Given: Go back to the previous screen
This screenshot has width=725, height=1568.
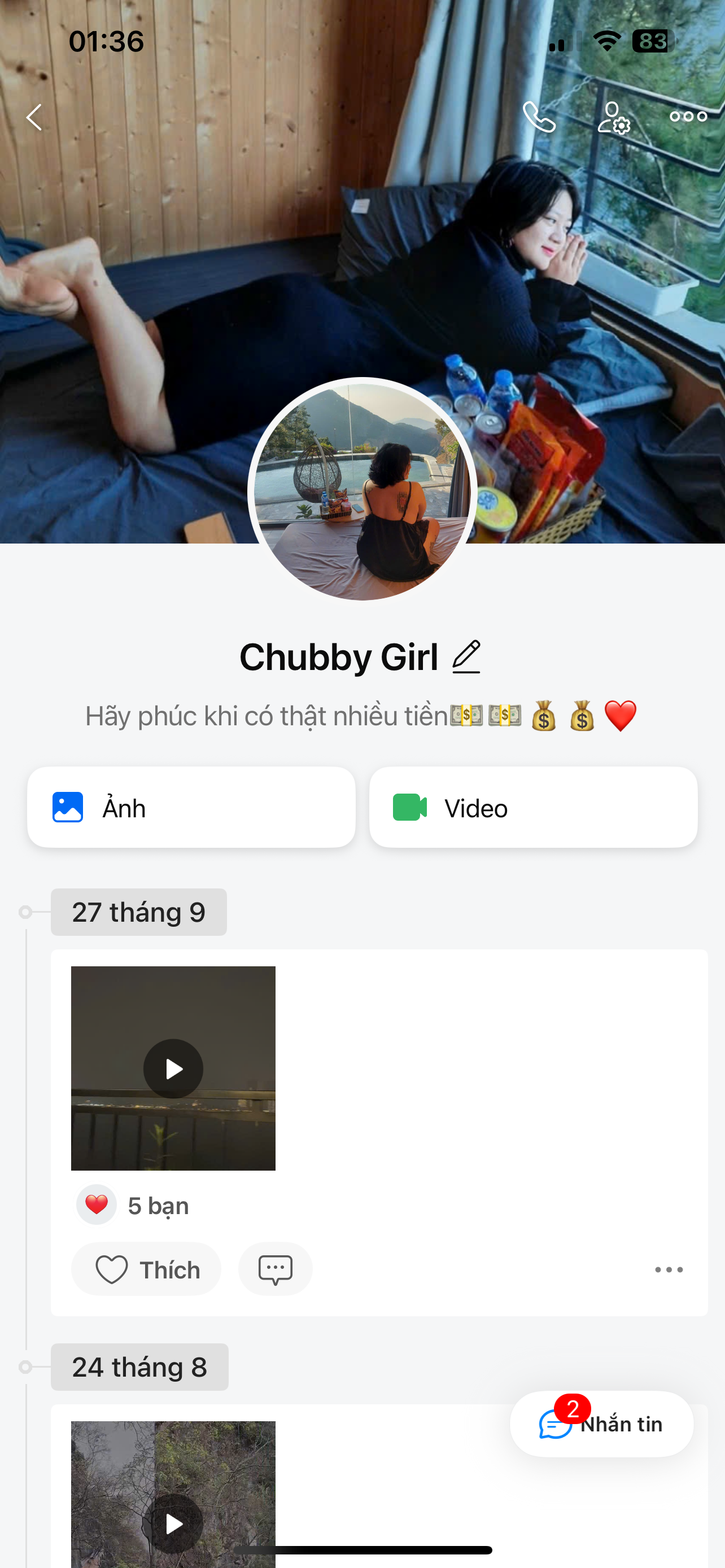Looking at the screenshot, I should 34,117.
